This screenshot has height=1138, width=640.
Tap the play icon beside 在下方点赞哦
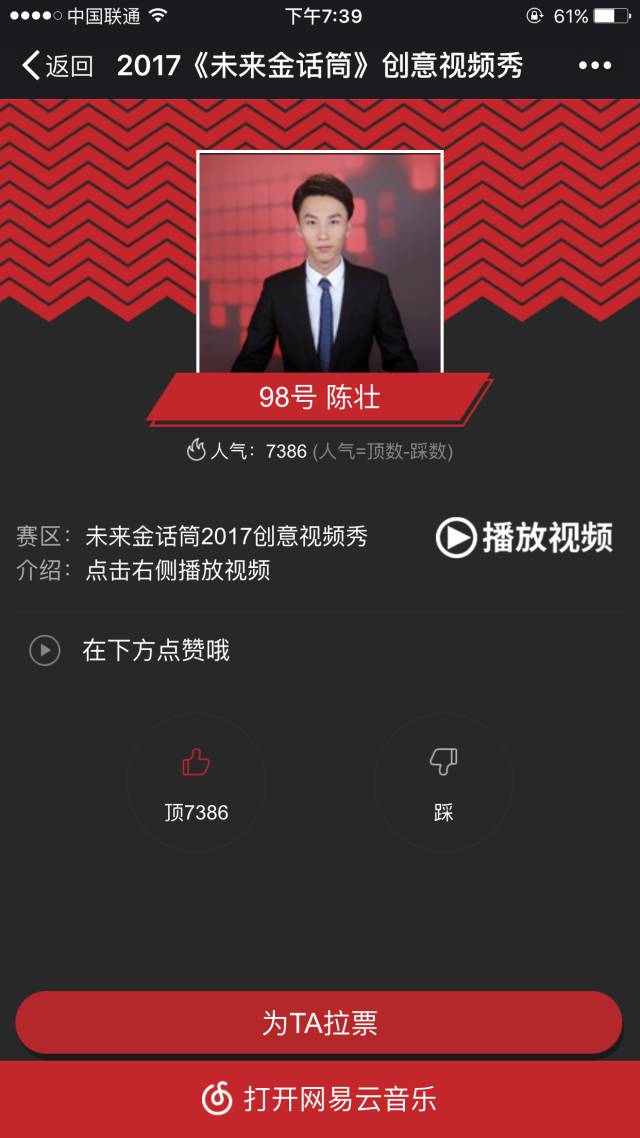coord(44,651)
